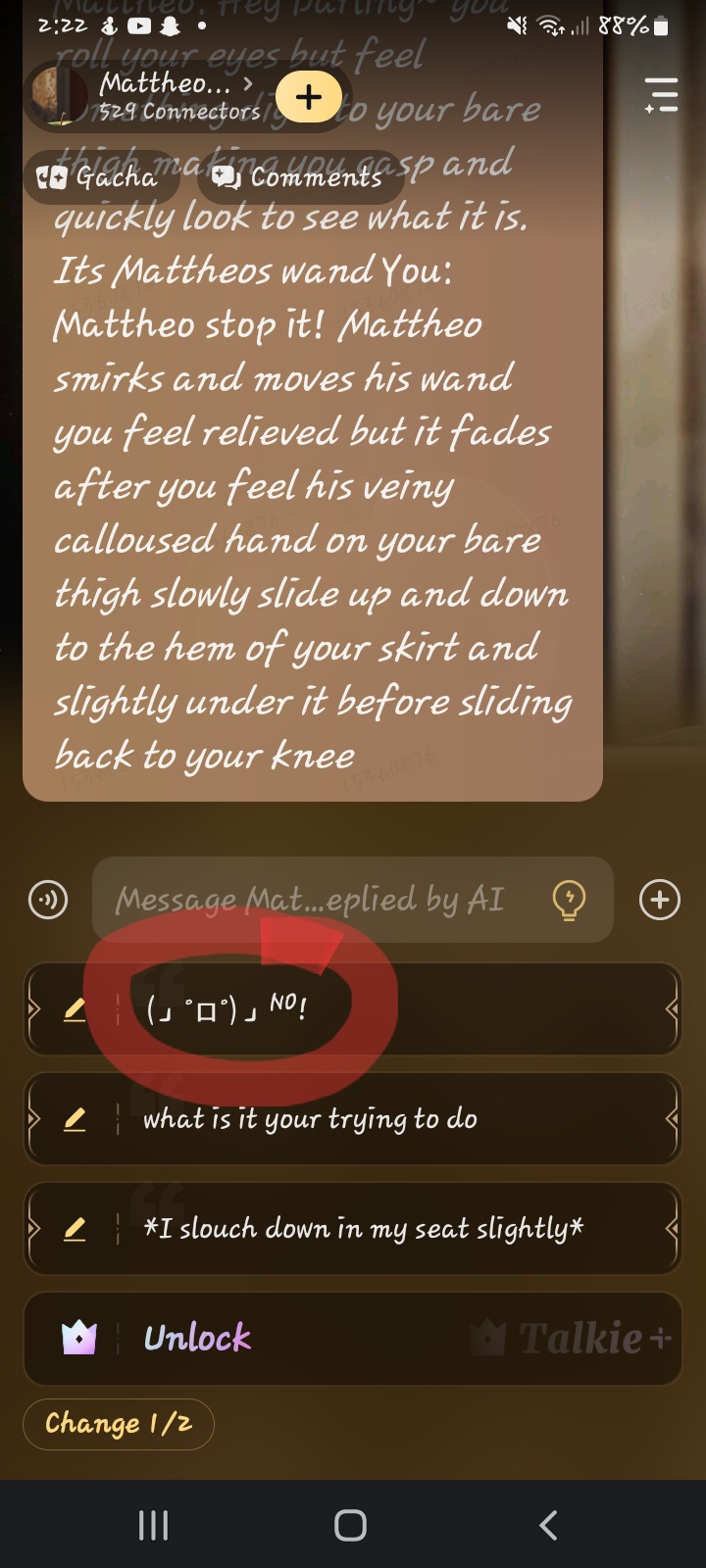Viewport: 706px width, 1568px height.
Task: Tap Change 1/2 to refresh suggestions
Action: coord(118,1423)
